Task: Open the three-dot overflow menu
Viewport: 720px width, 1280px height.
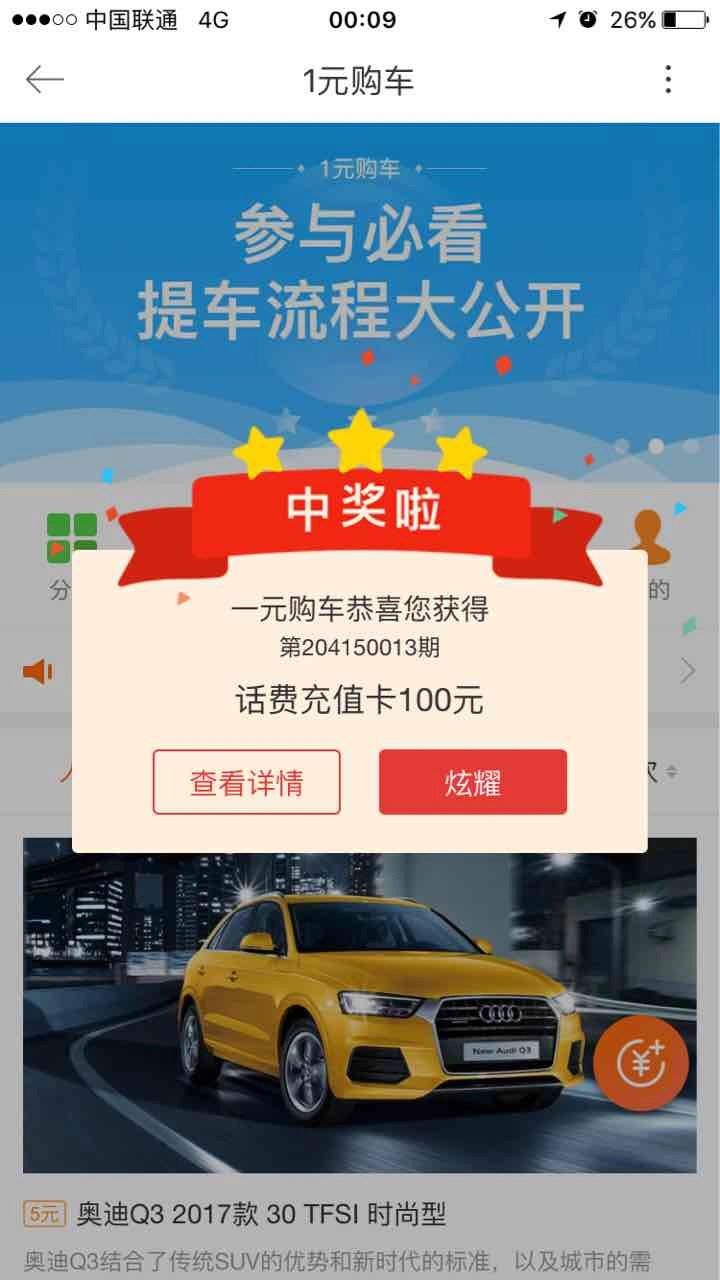Action: (668, 80)
